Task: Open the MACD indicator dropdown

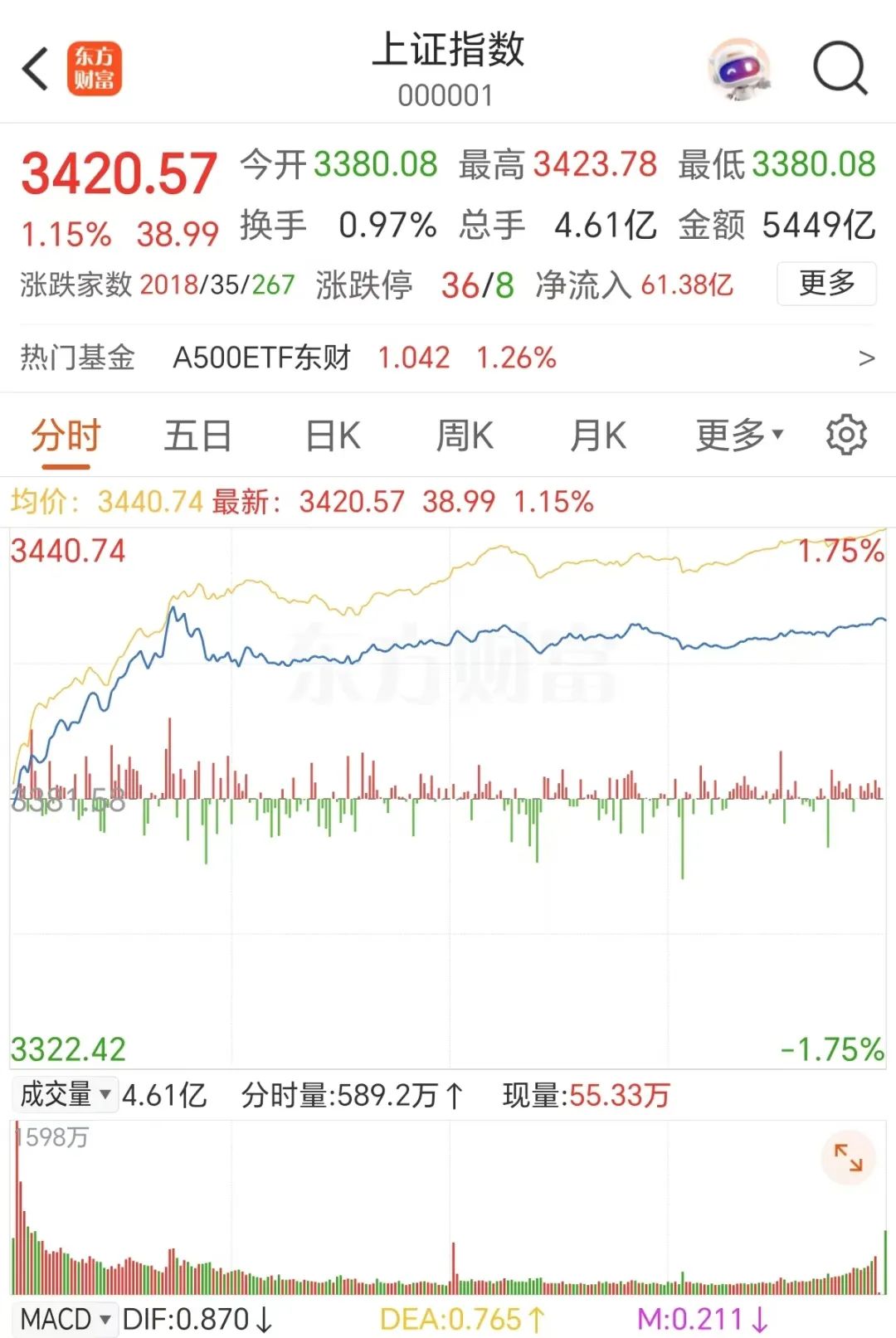Action: (x=66, y=1318)
